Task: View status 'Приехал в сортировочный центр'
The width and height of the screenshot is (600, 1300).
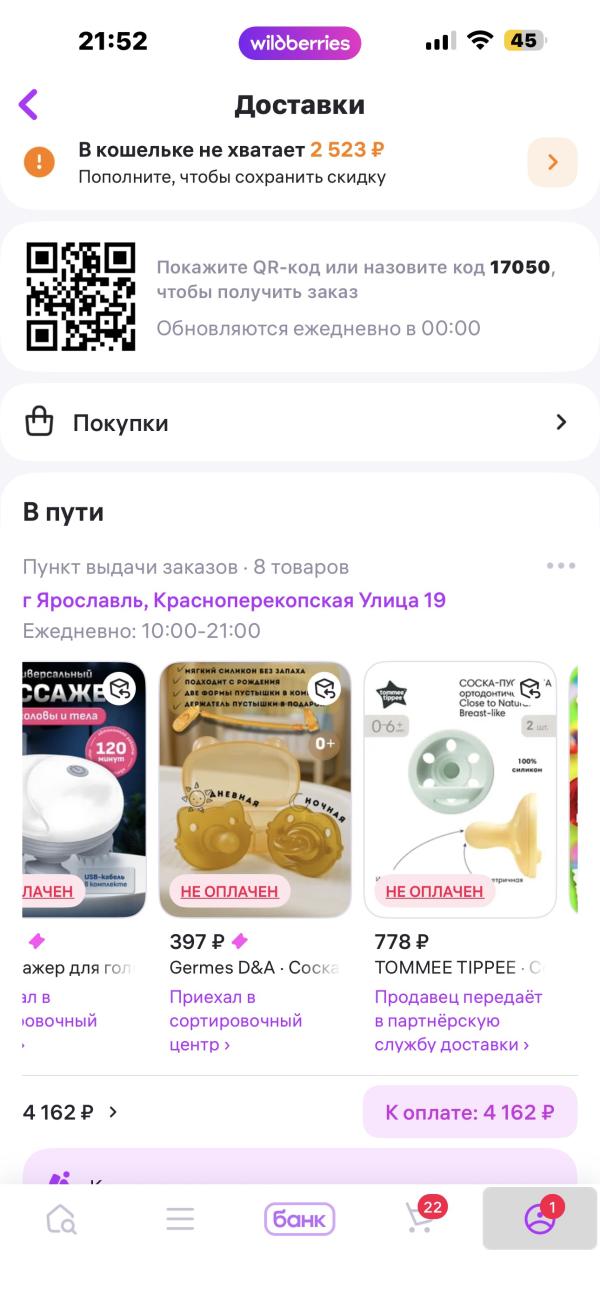Action: [x=236, y=1021]
